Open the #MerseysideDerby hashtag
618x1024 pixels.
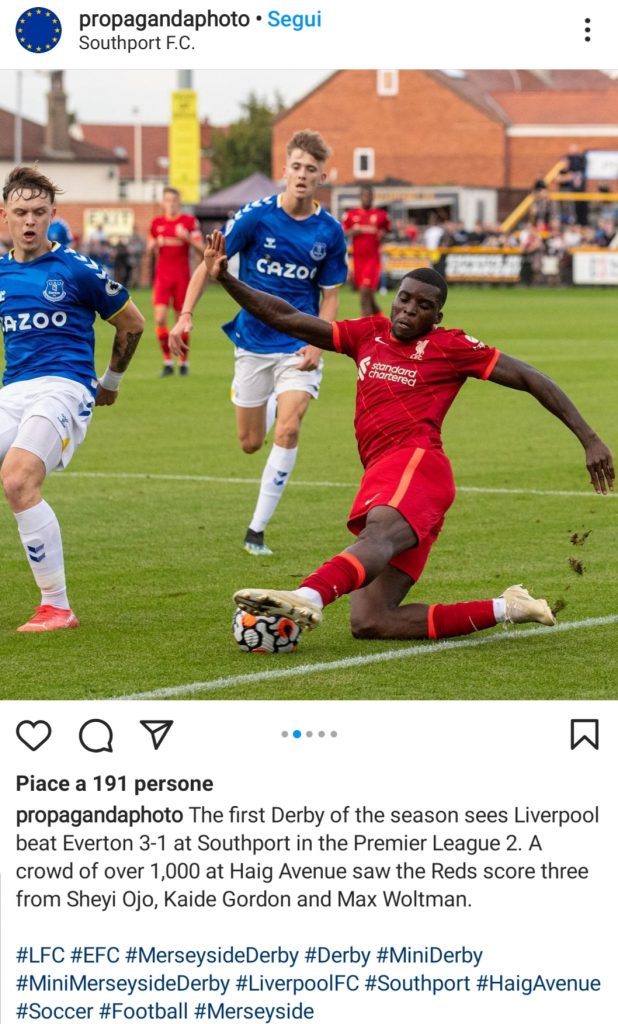tap(211, 955)
